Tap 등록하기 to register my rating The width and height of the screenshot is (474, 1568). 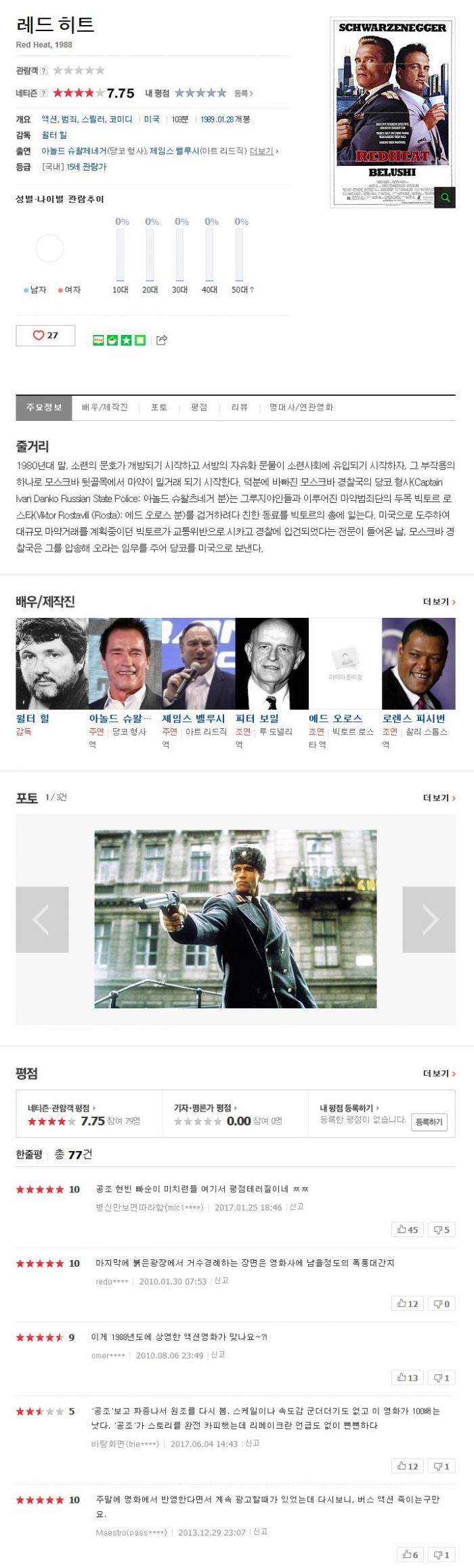tap(429, 1122)
